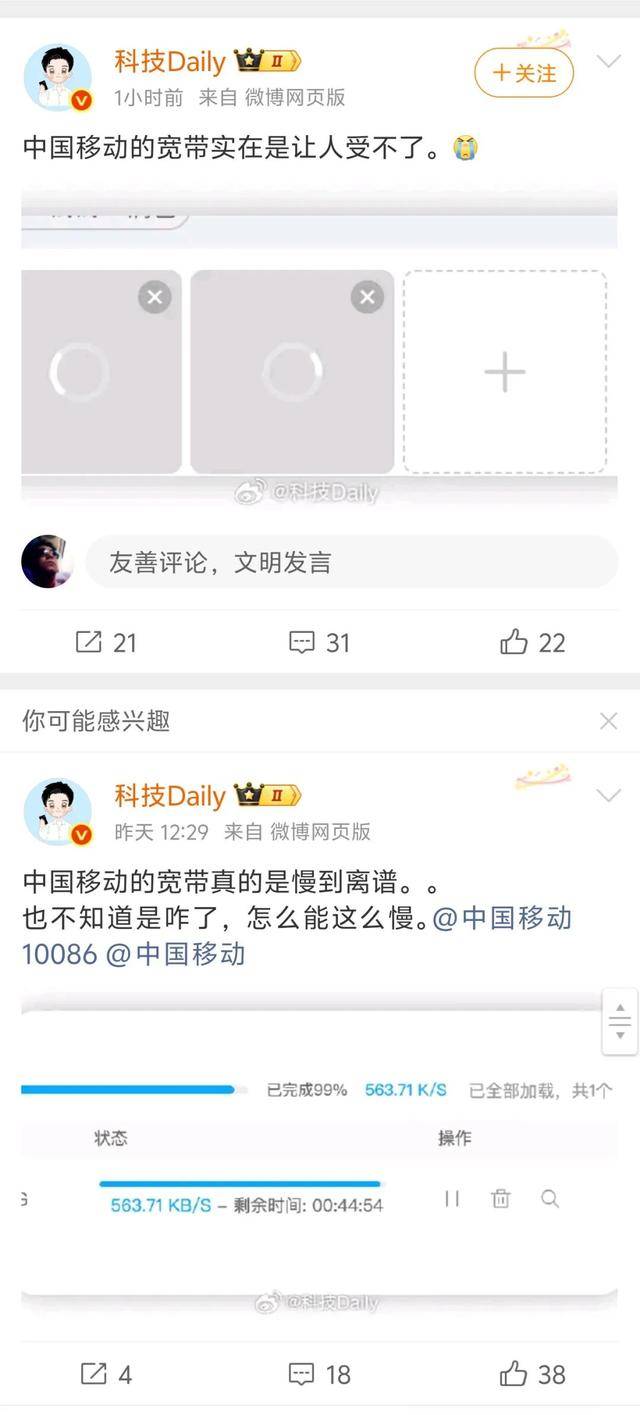Tap the comment box 友善评论，文明发言
640x1415 pixels.
(x=350, y=562)
